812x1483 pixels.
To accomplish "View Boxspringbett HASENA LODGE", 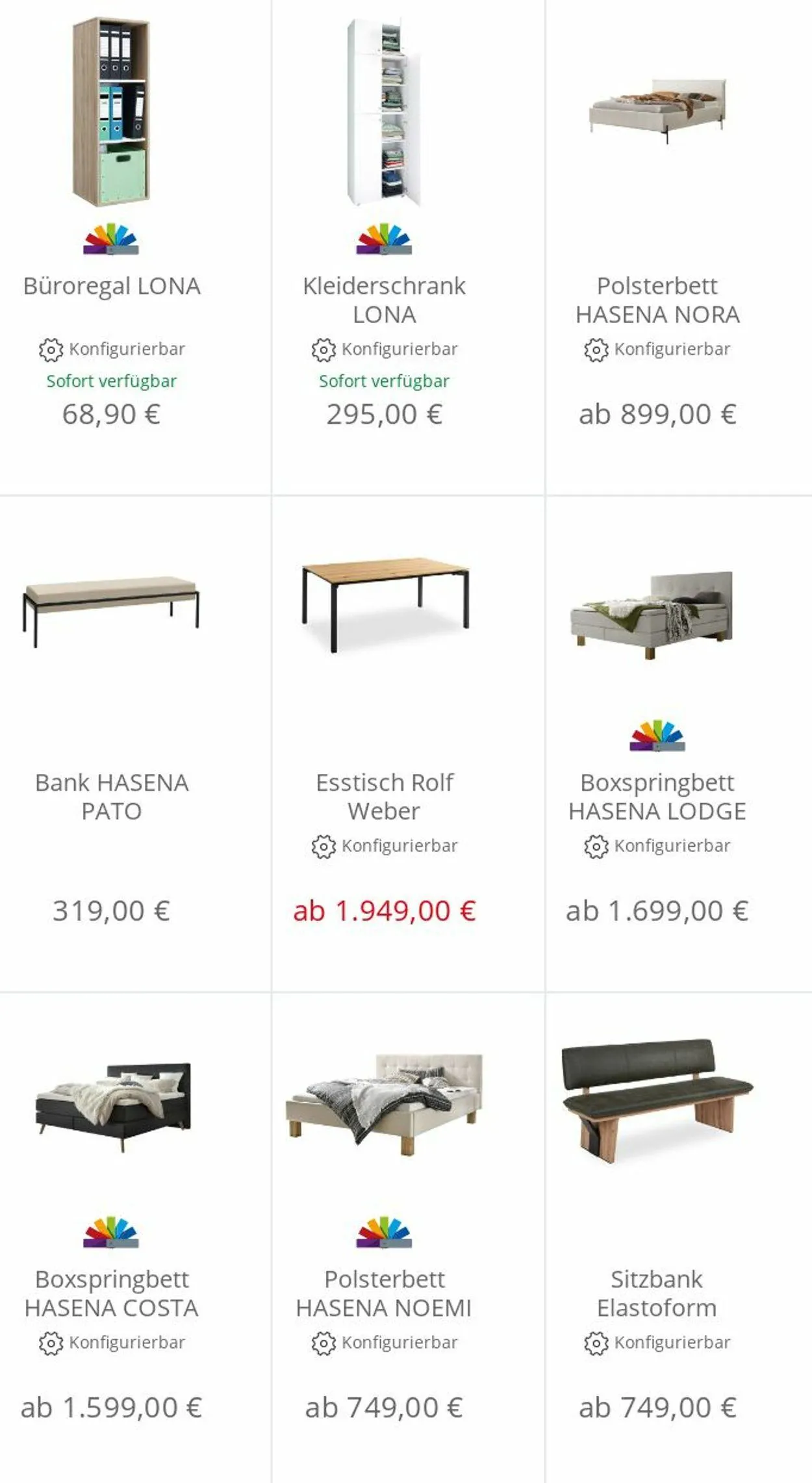I will coord(657,797).
